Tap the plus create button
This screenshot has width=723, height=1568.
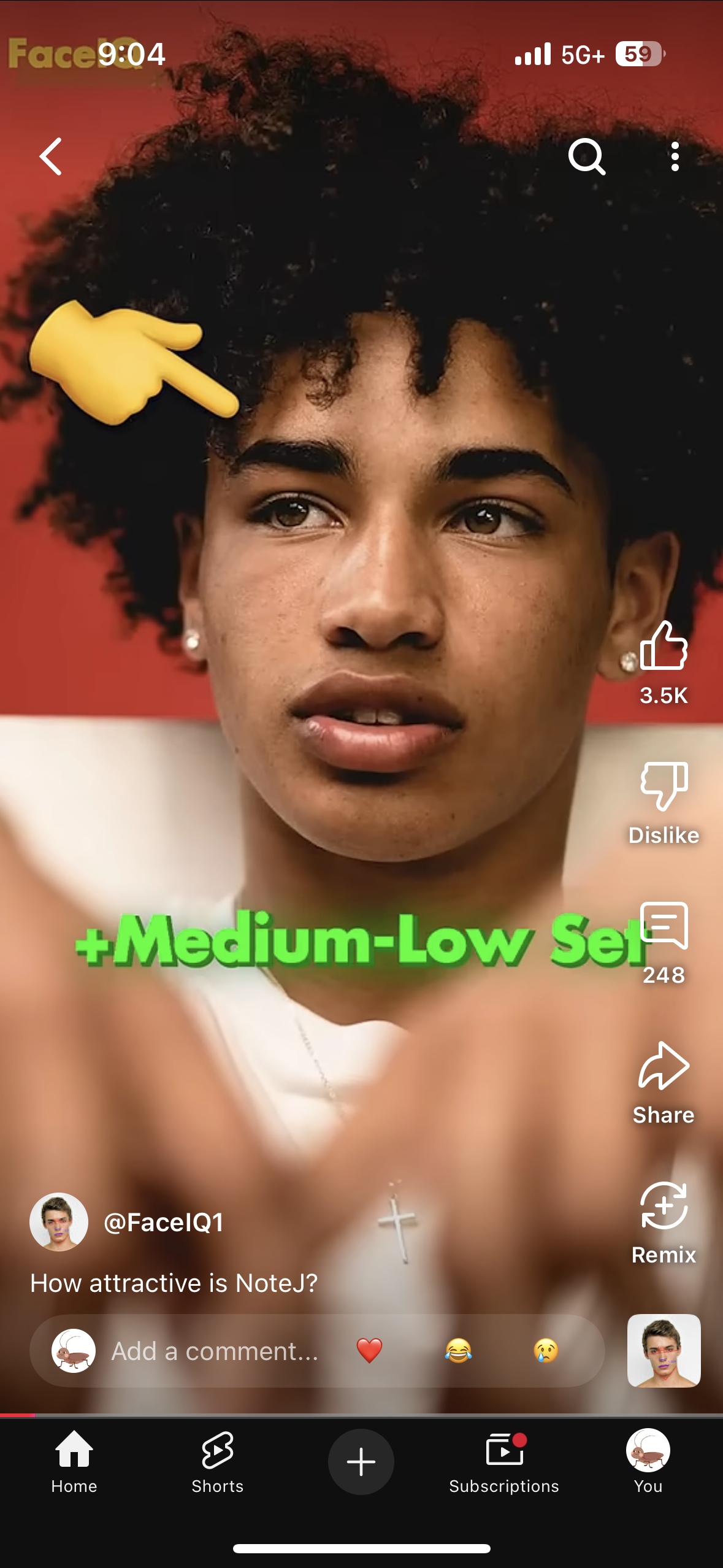coord(361,1461)
